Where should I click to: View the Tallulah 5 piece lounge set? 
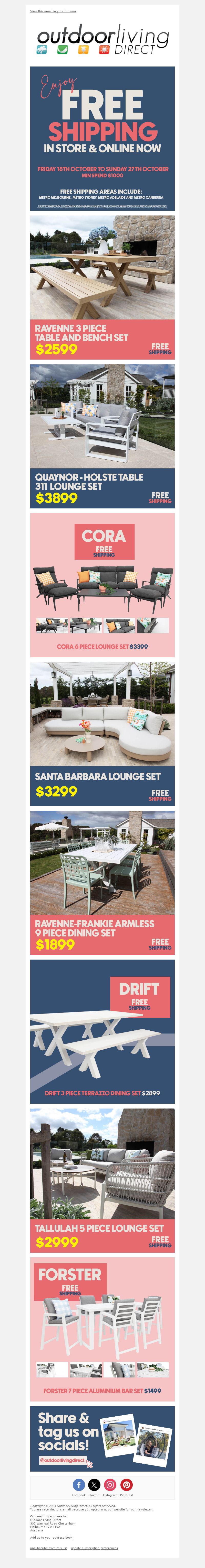pos(102,1180)
